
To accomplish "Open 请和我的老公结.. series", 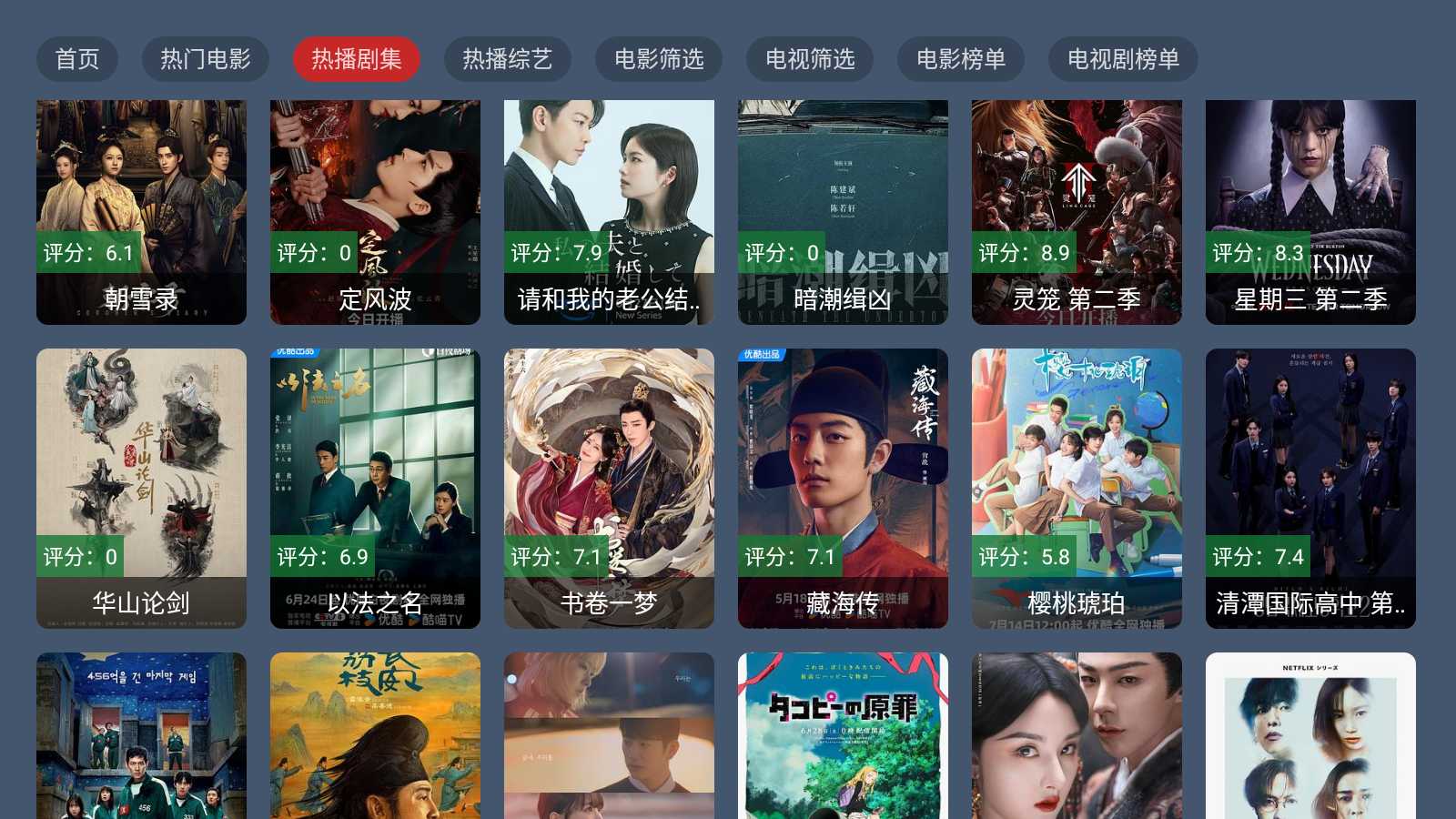I will point(609,212).
